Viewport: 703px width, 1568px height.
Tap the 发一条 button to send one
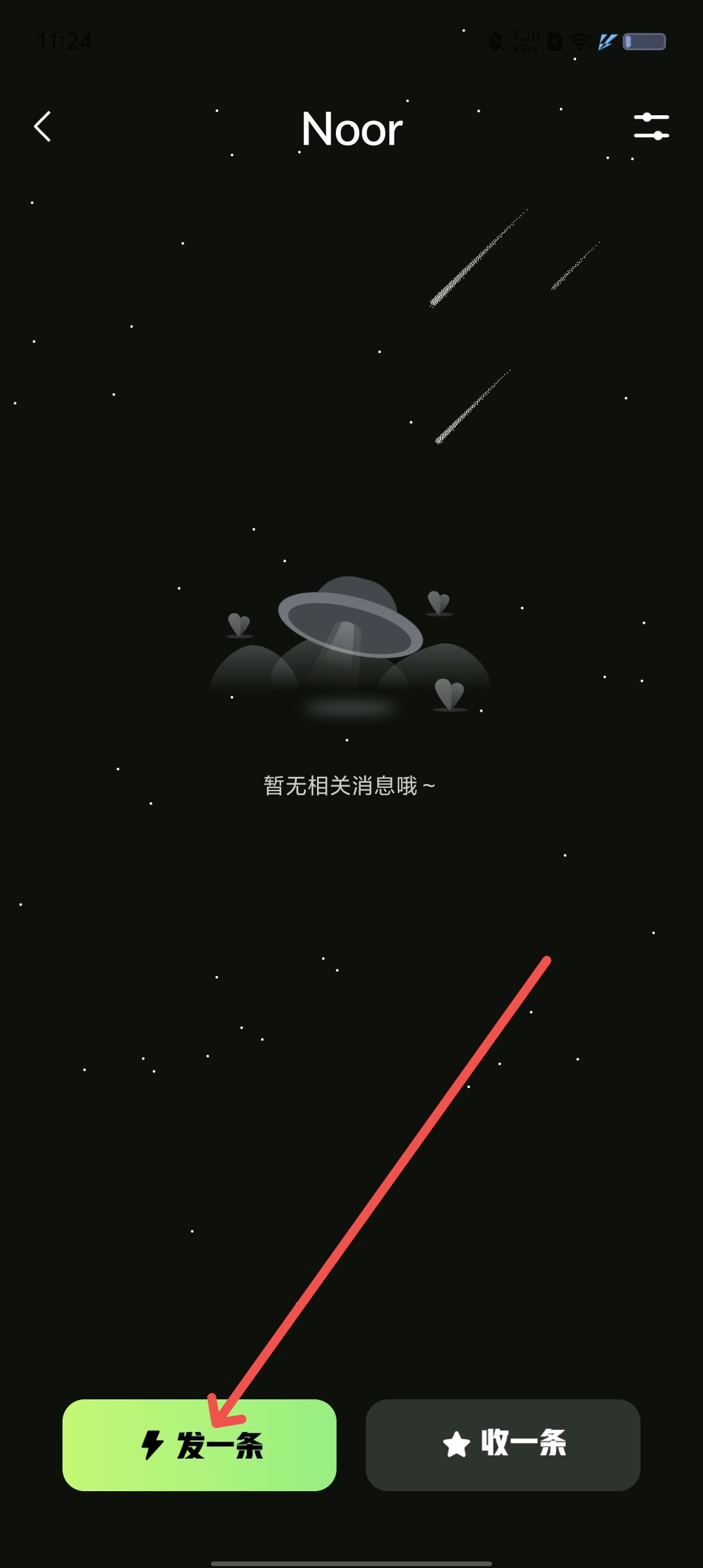point(199,1445)
